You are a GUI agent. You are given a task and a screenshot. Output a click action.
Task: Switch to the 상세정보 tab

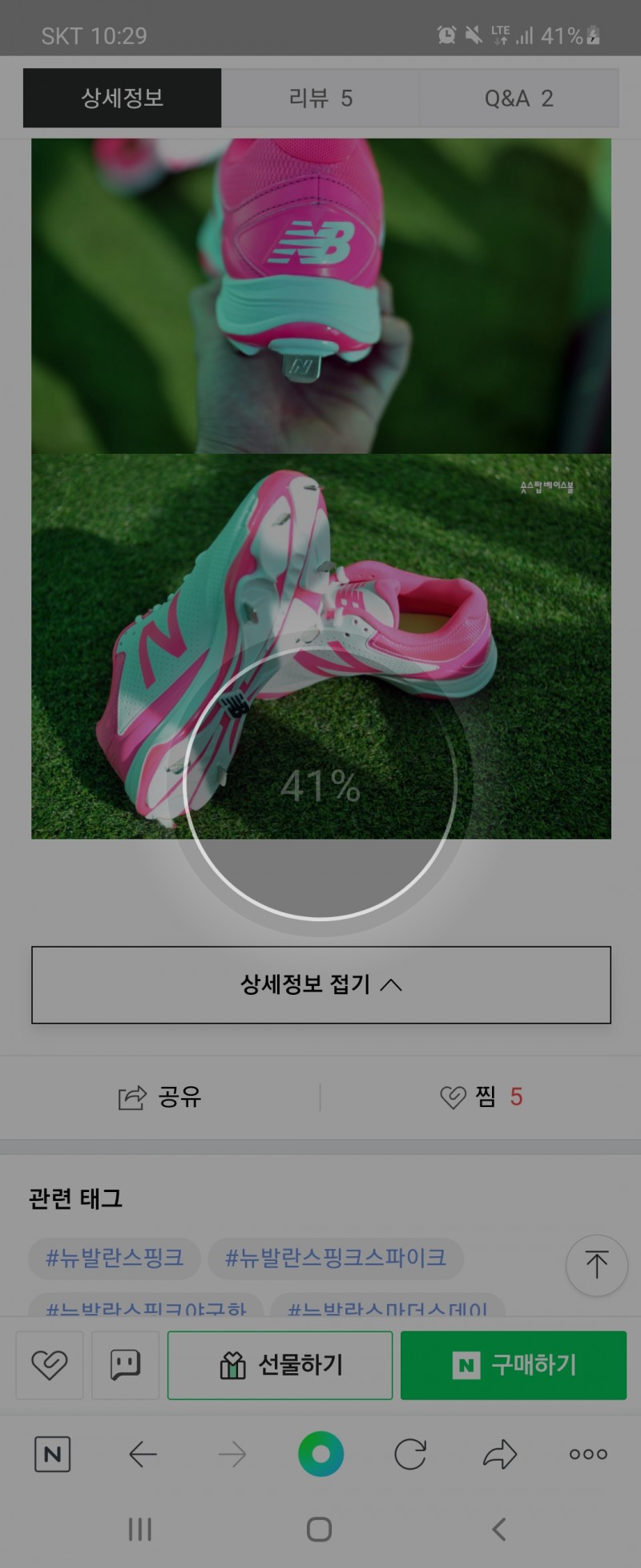122,98
